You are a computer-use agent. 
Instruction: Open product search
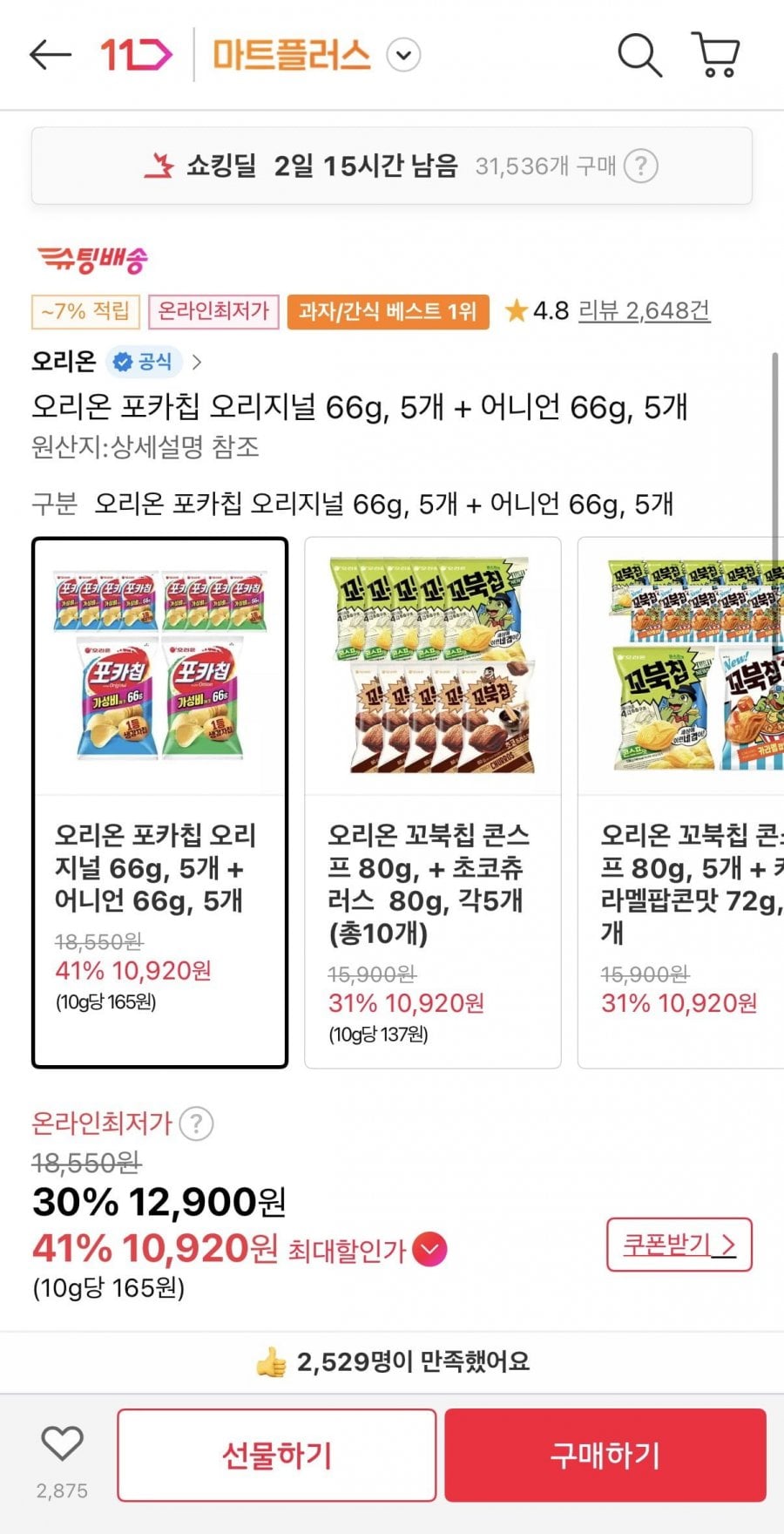click(639, 55)
